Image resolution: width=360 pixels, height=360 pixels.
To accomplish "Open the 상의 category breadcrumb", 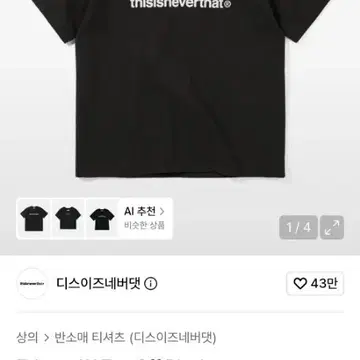I will pos(27,338).
